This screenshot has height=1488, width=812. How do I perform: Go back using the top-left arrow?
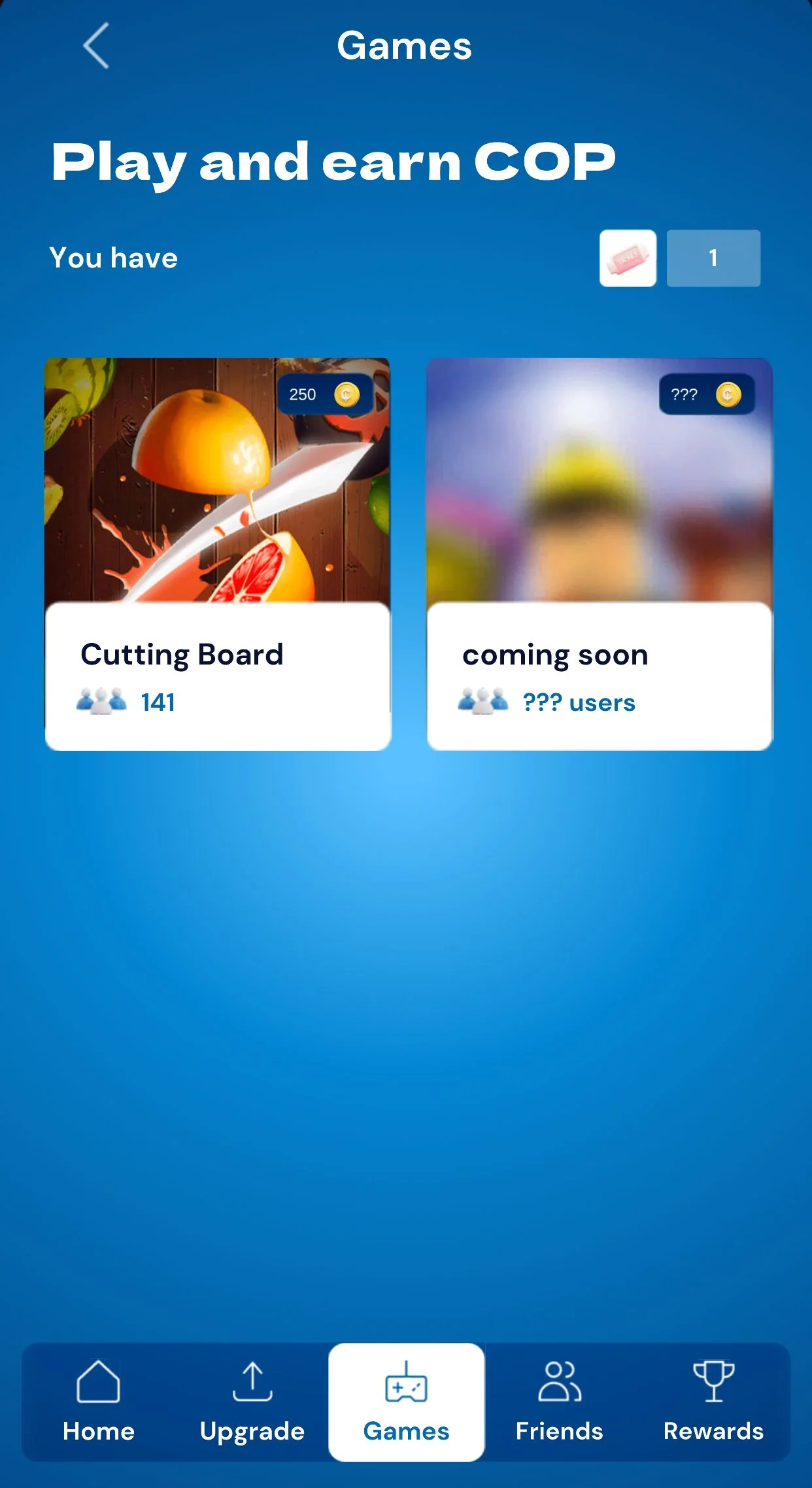(96, 46)
